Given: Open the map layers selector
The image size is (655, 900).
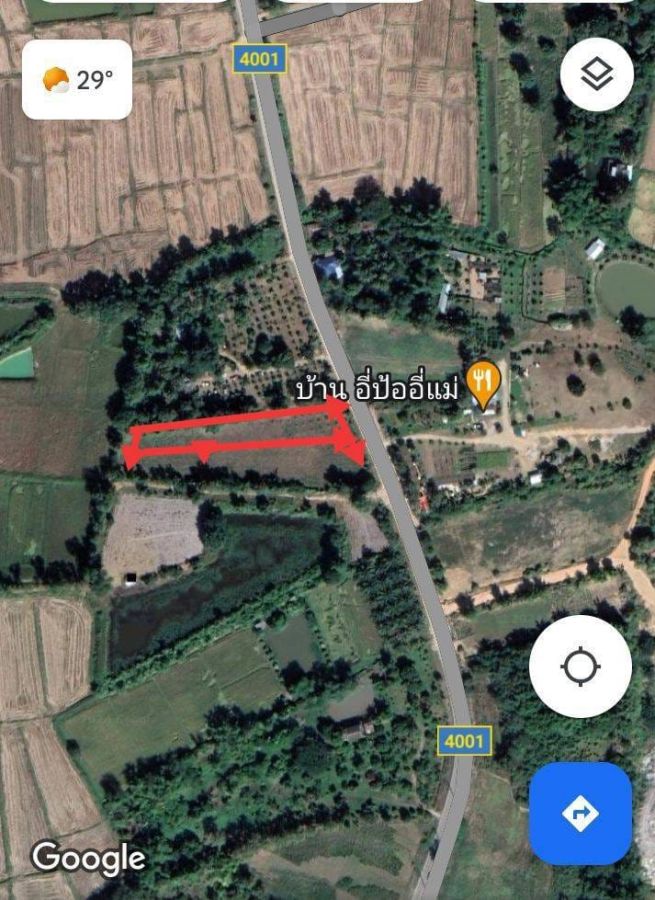Looking at the screenshot, I should 597,74.
